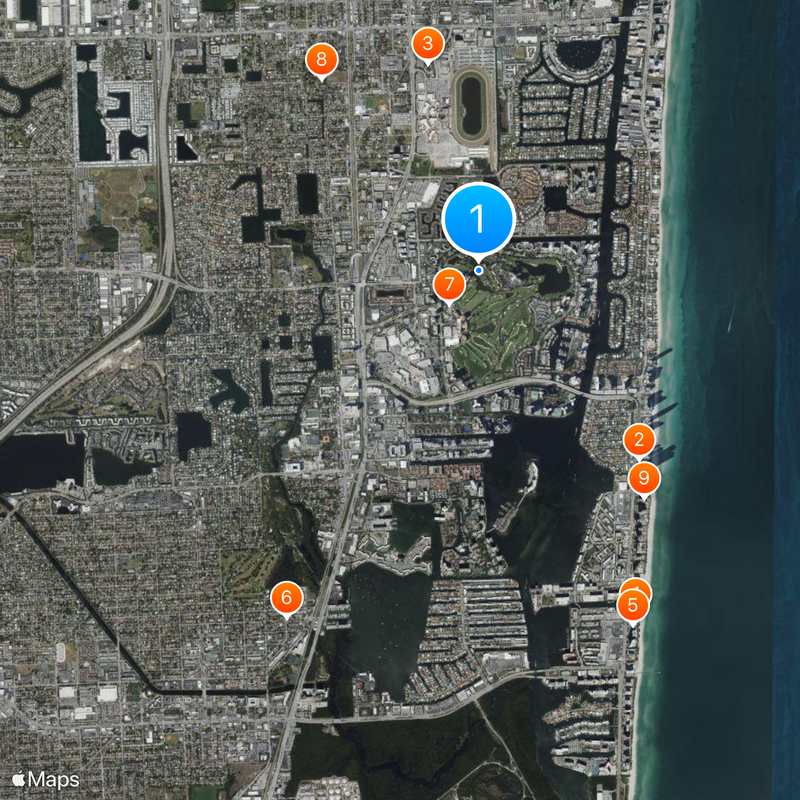Select map pin number 5
This screenshot has width=800, height=800.
[x=632, y=605]
